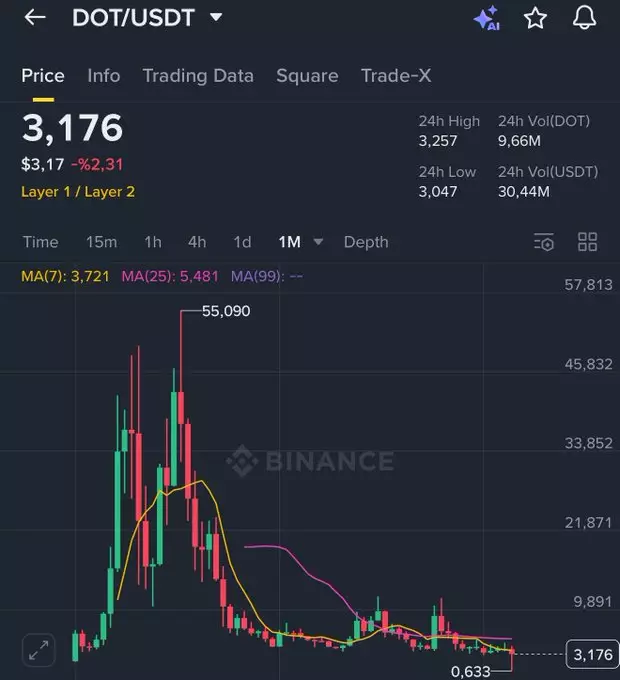This screenshot has height=680, width=620.
Task: Expand the chart to fullscreen
Action: click(39, 651)
